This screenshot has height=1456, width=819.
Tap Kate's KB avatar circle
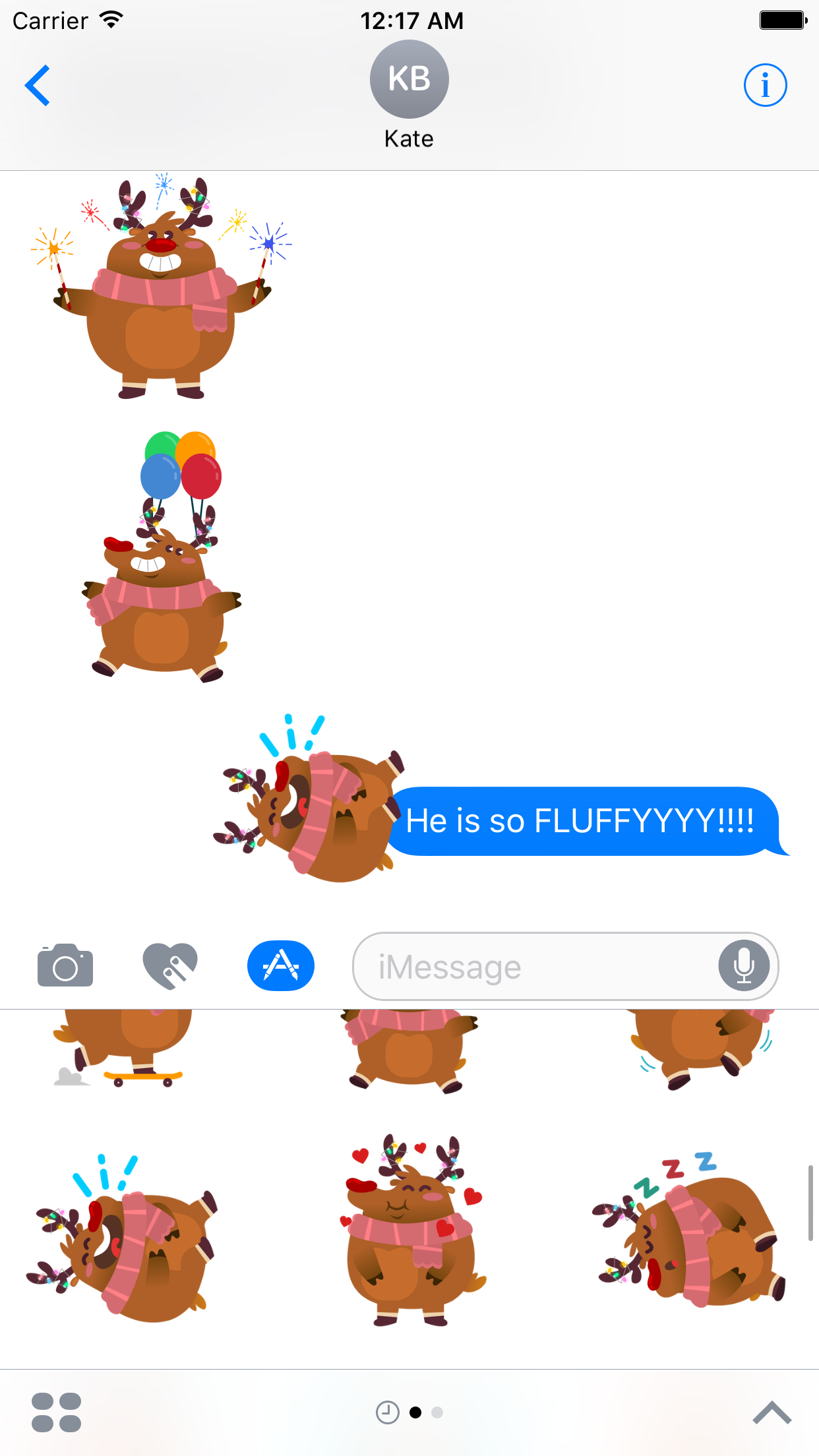pyautogui.click(x=409, y=78)
